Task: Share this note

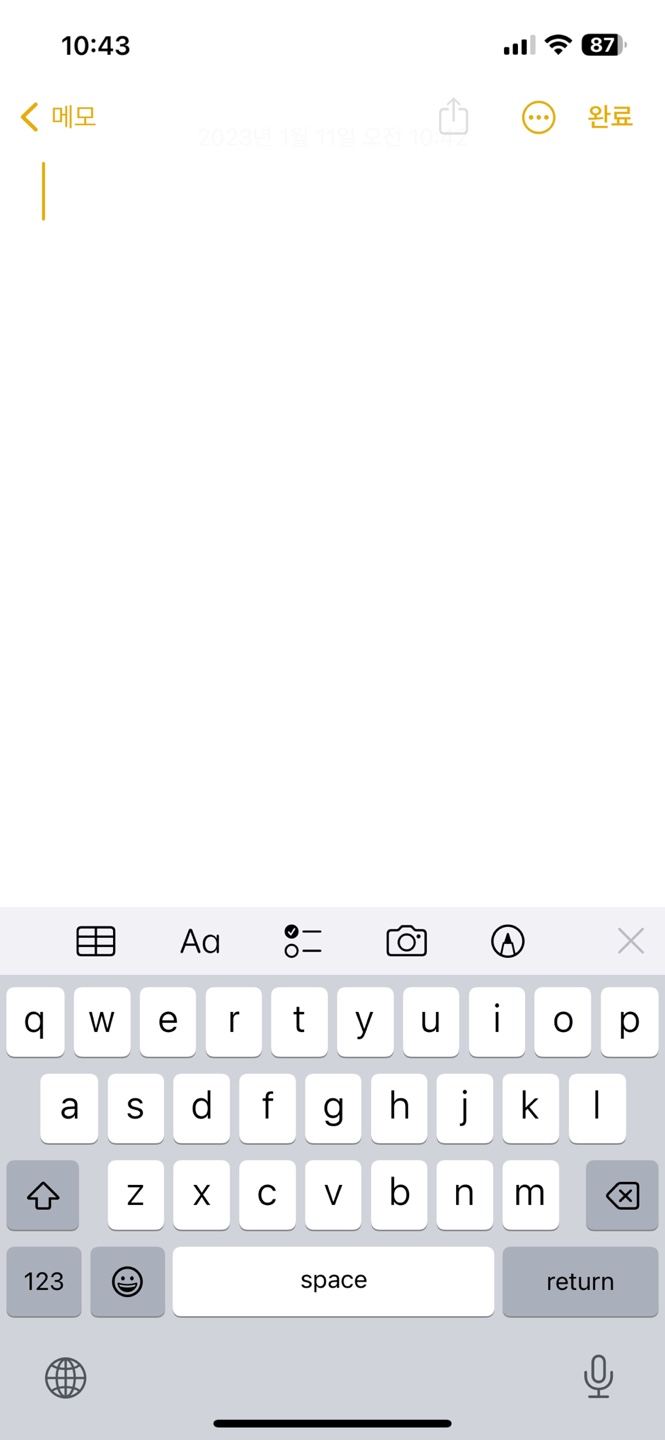Action: click(453, 116)
